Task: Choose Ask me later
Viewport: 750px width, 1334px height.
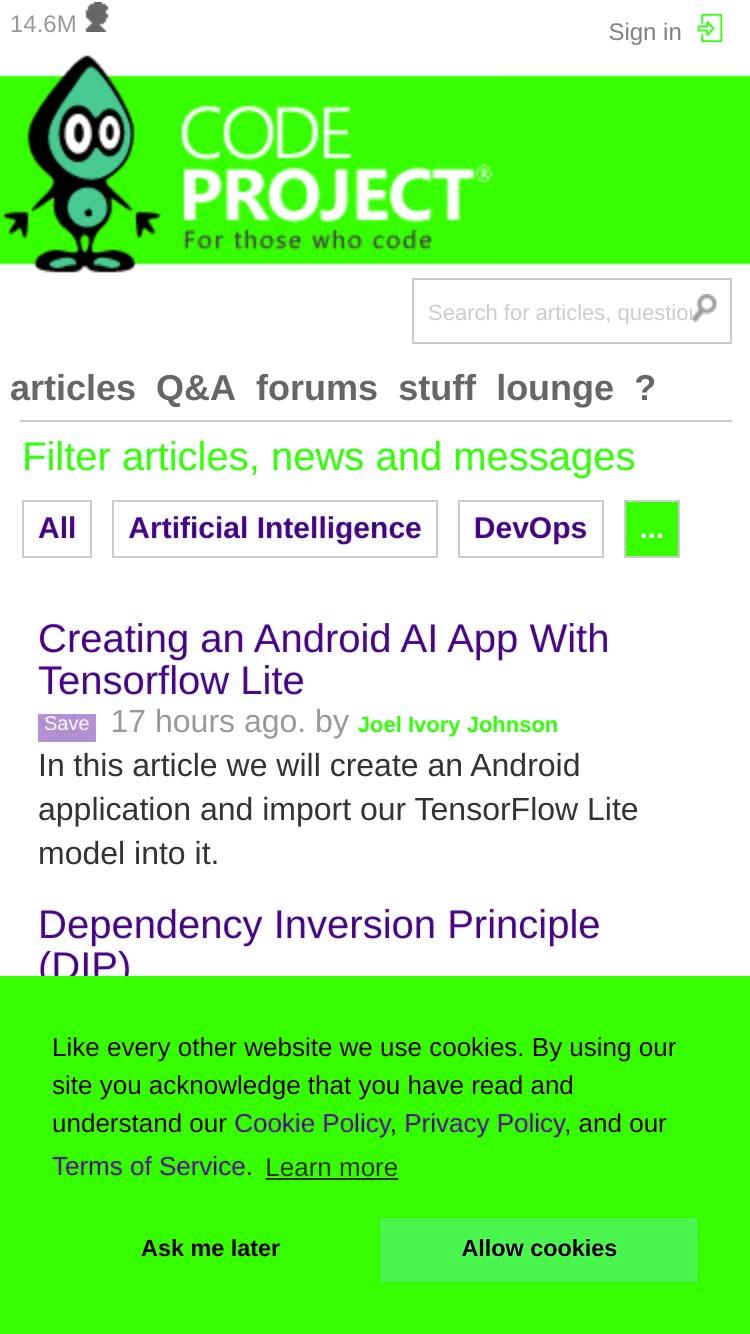Action: click(210, 1249)
